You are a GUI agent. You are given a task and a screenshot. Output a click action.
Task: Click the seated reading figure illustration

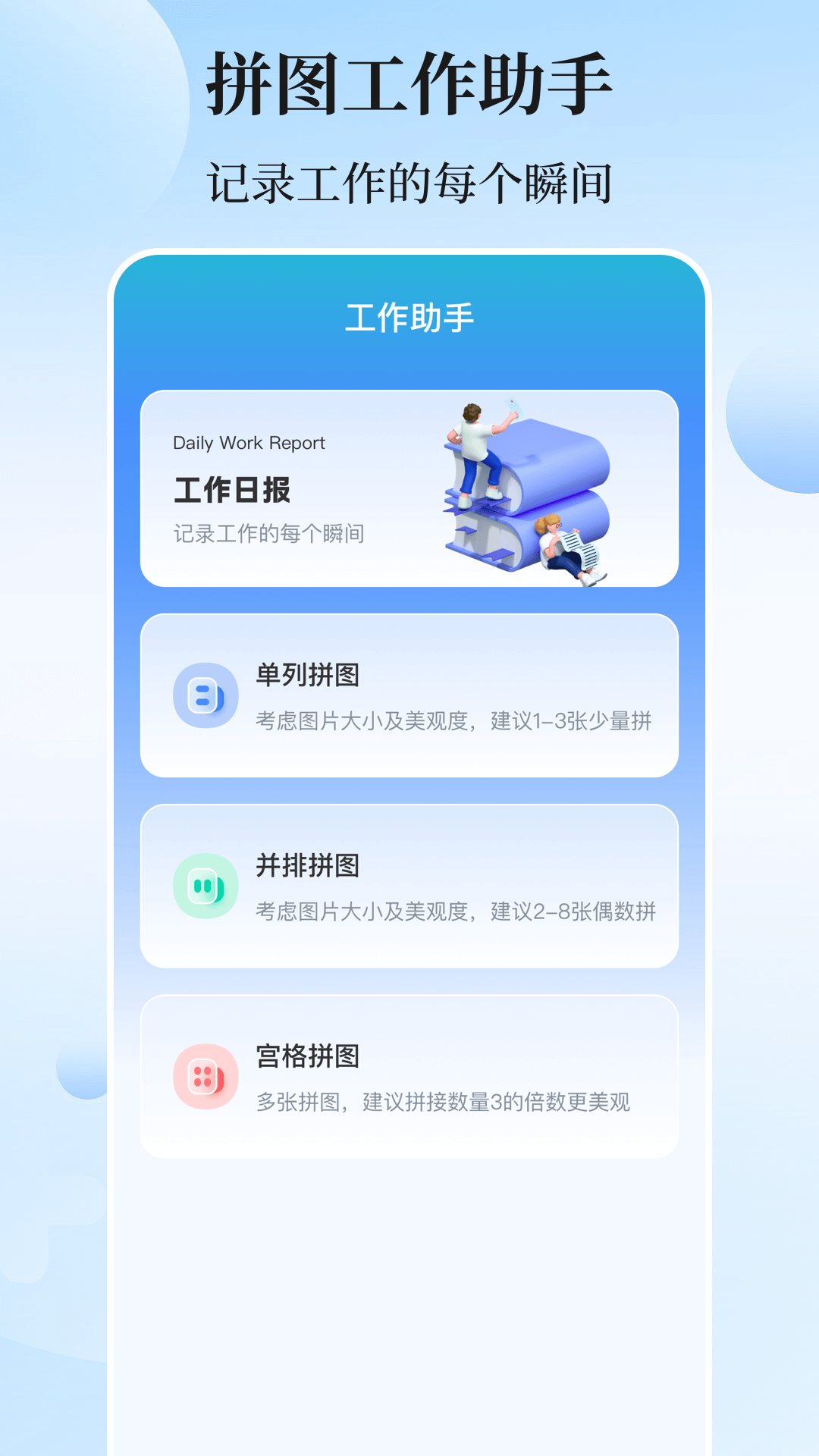(x=565, y=550)
